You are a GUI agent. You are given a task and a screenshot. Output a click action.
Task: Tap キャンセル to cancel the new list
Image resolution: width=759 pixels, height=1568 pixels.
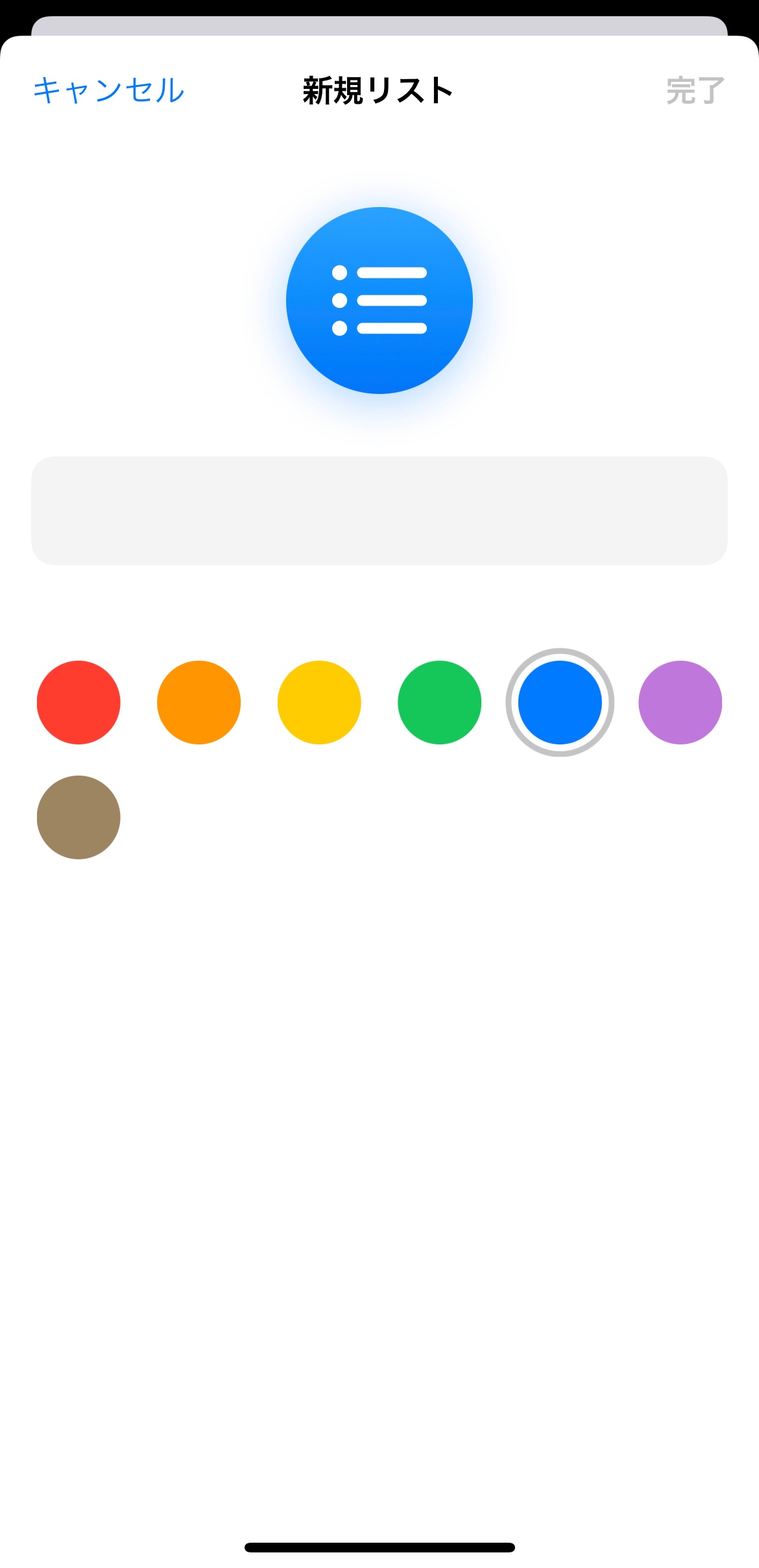pyautogui.click(x=109, y=90)
